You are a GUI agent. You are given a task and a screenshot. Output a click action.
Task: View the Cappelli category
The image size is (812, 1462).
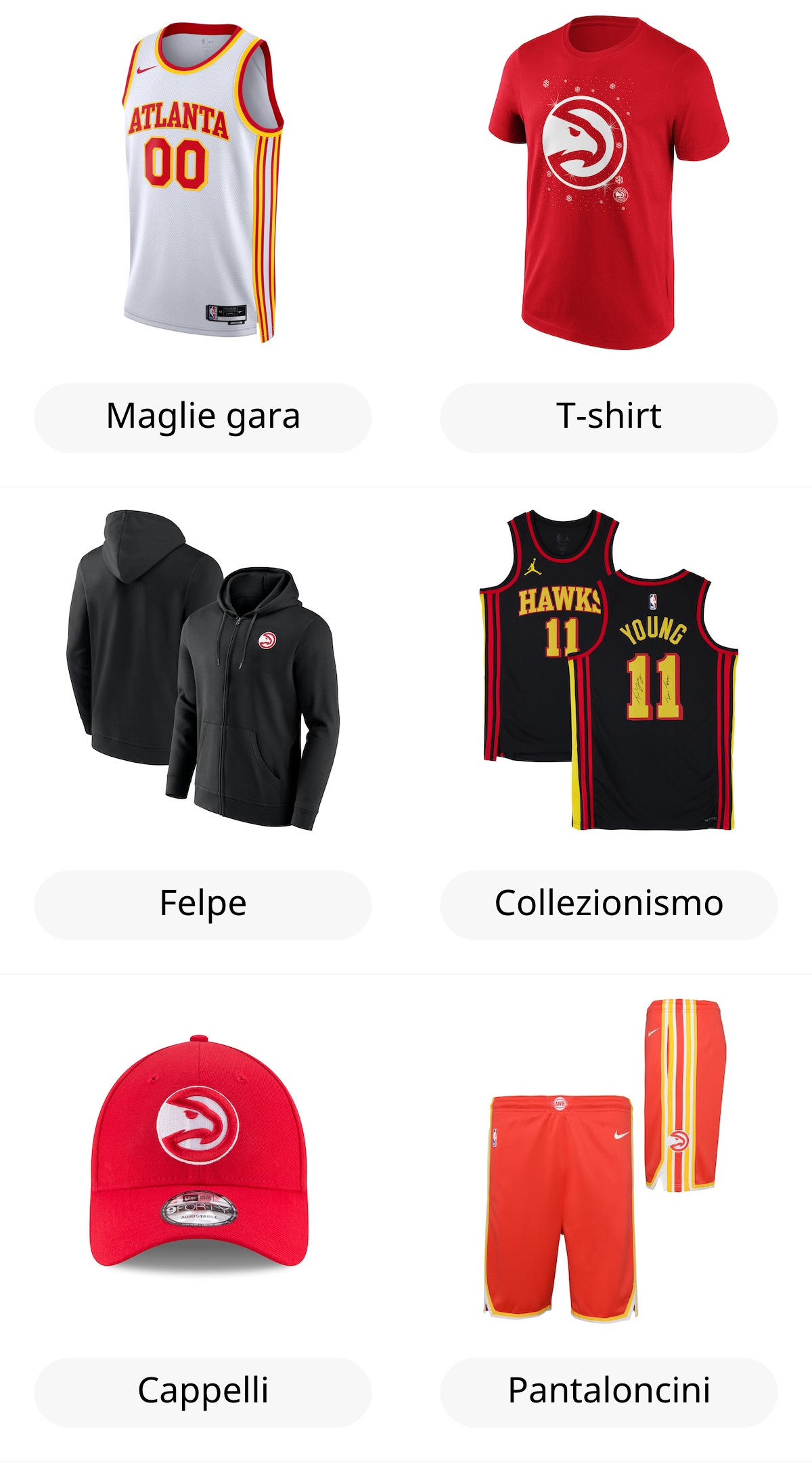click(203, 1392)
